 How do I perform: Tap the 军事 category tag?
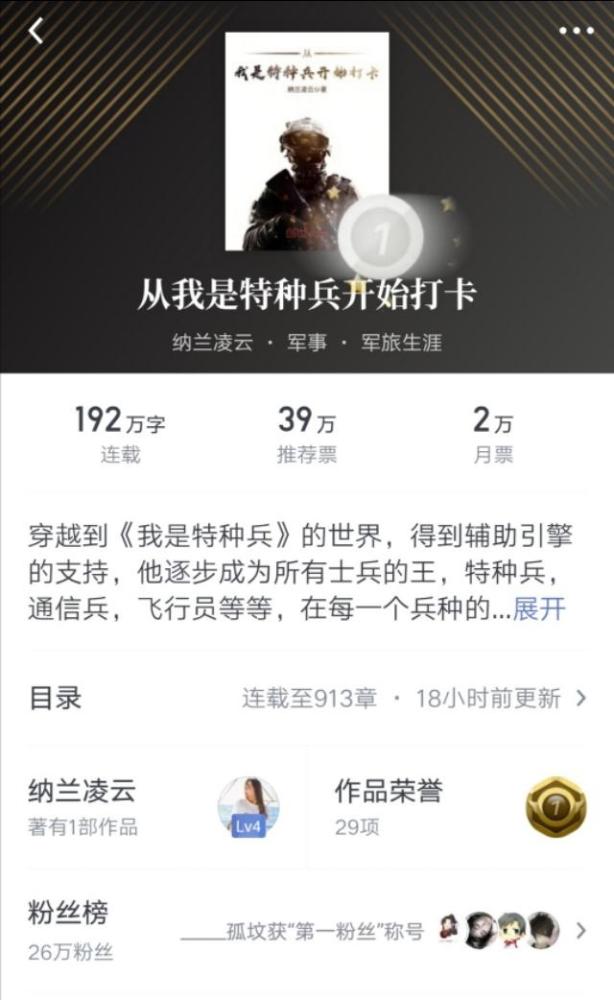click(x=307, y=342)
